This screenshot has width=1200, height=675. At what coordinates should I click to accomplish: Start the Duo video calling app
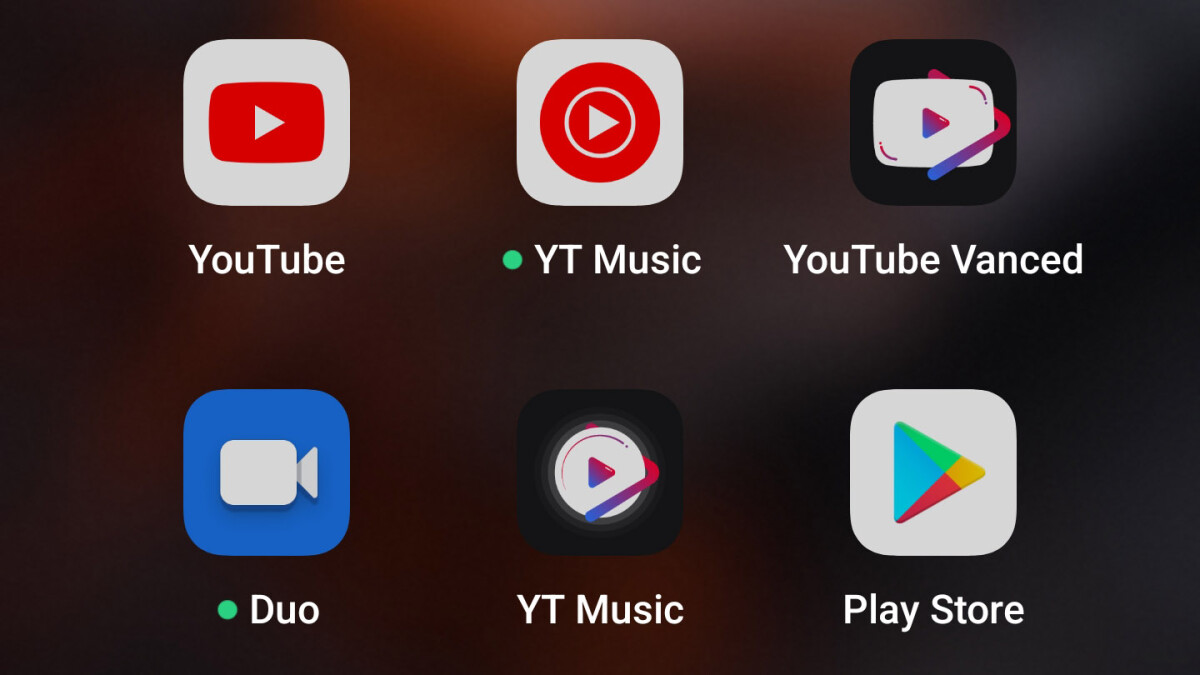click(266, 472)
